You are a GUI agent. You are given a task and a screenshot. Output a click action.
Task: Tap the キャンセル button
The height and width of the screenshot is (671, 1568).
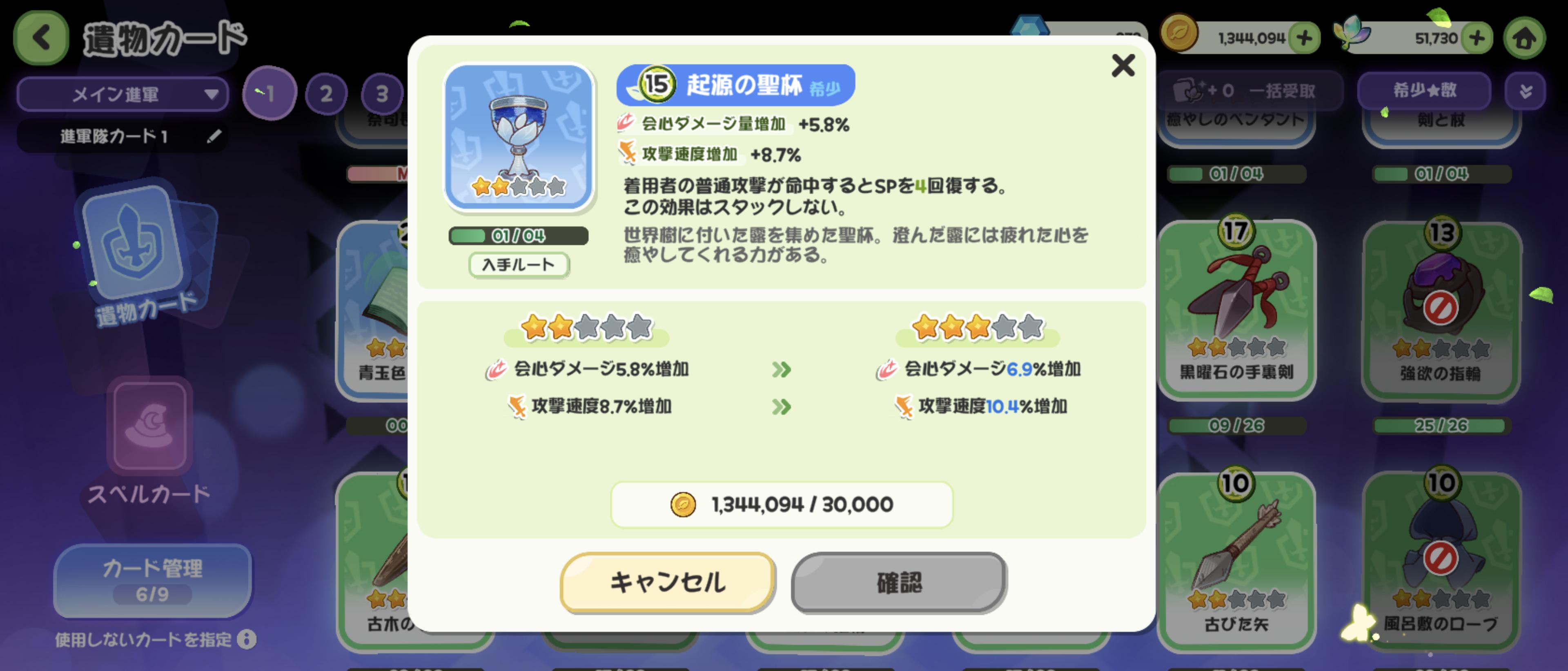click(667, 582)
